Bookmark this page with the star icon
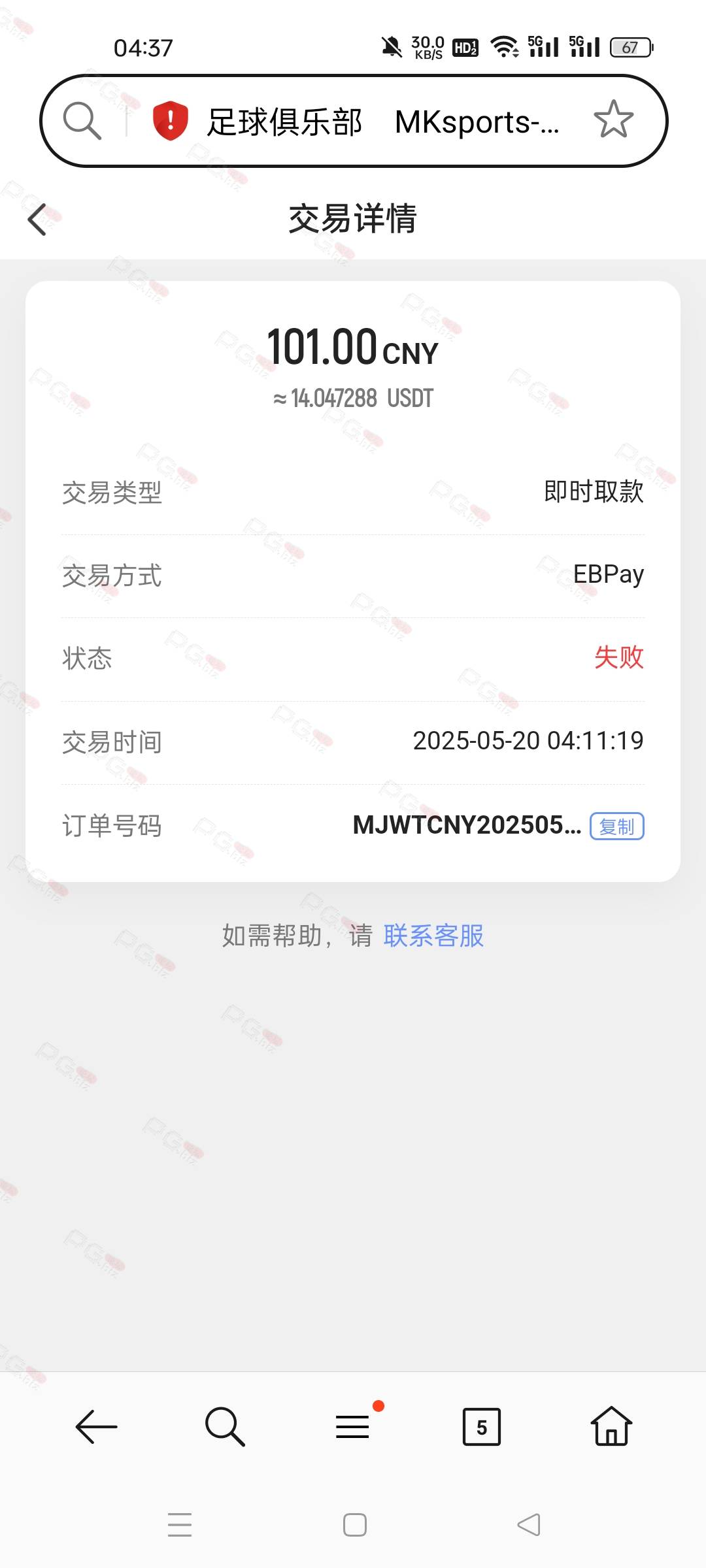Image resolution: width=706 pixels, height=1568 pixels. [613, 120]
